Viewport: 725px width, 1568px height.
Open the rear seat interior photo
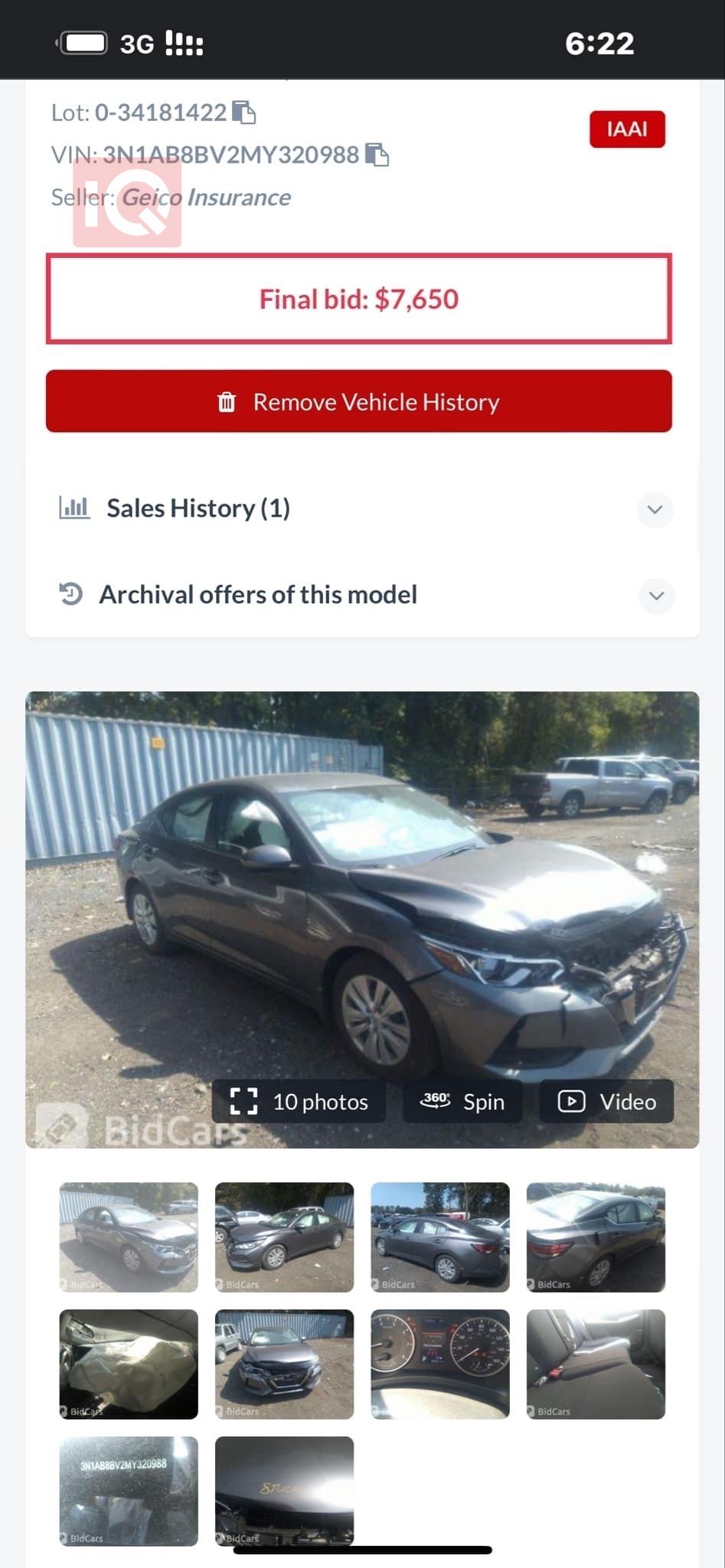(x=596, y=1364)
